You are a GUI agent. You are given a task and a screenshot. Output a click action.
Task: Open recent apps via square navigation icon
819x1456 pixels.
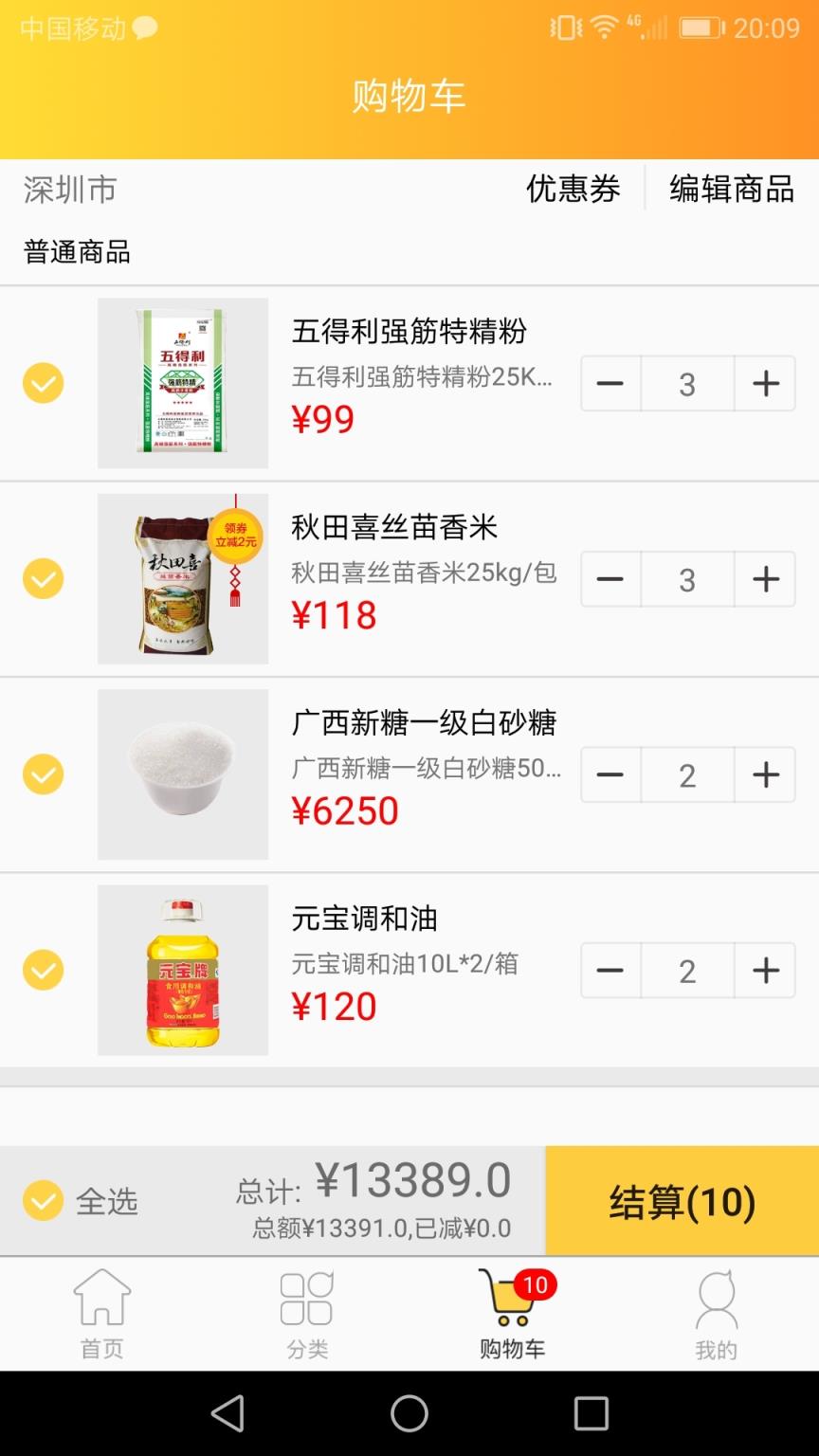point(591,1414)
